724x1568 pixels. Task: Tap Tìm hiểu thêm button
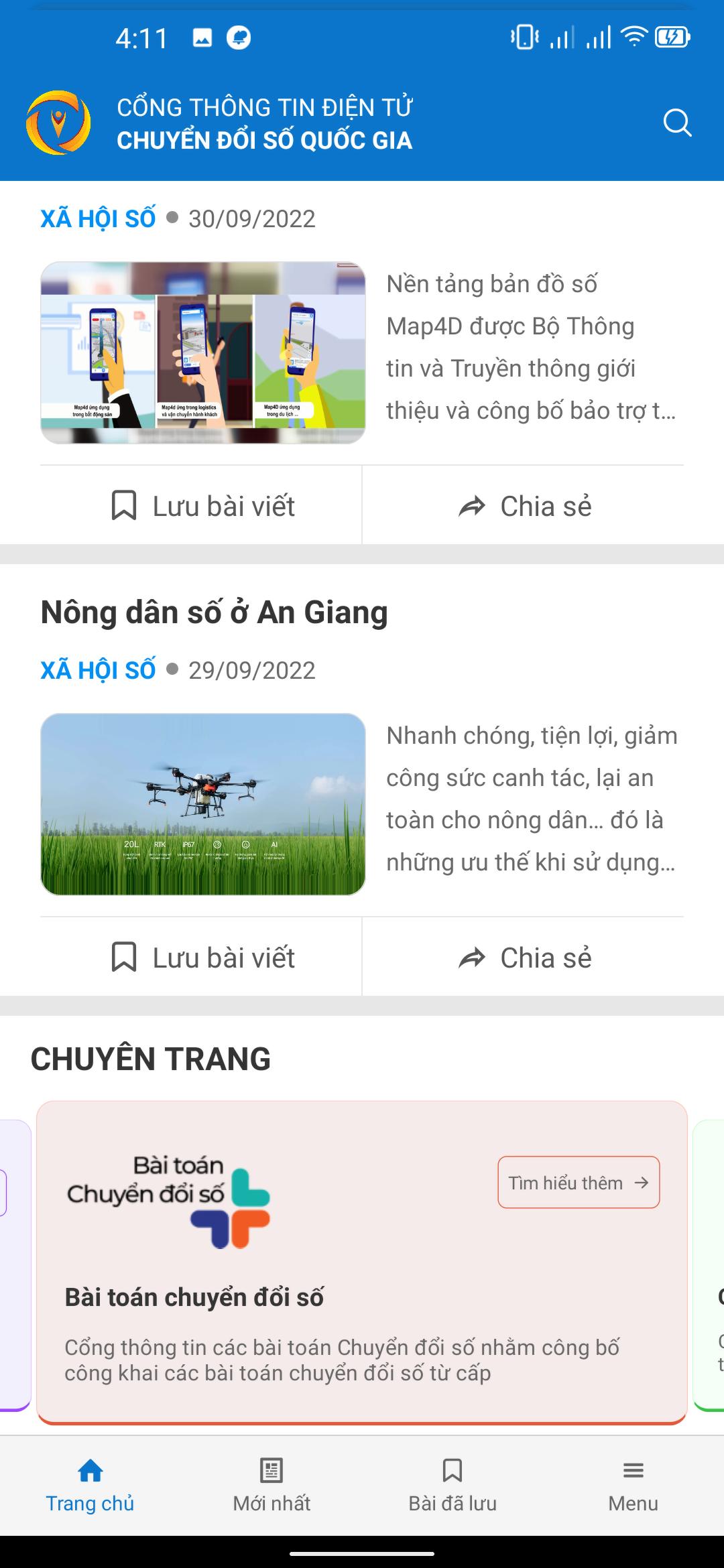pyautogui.click(x=578, y=1183)
